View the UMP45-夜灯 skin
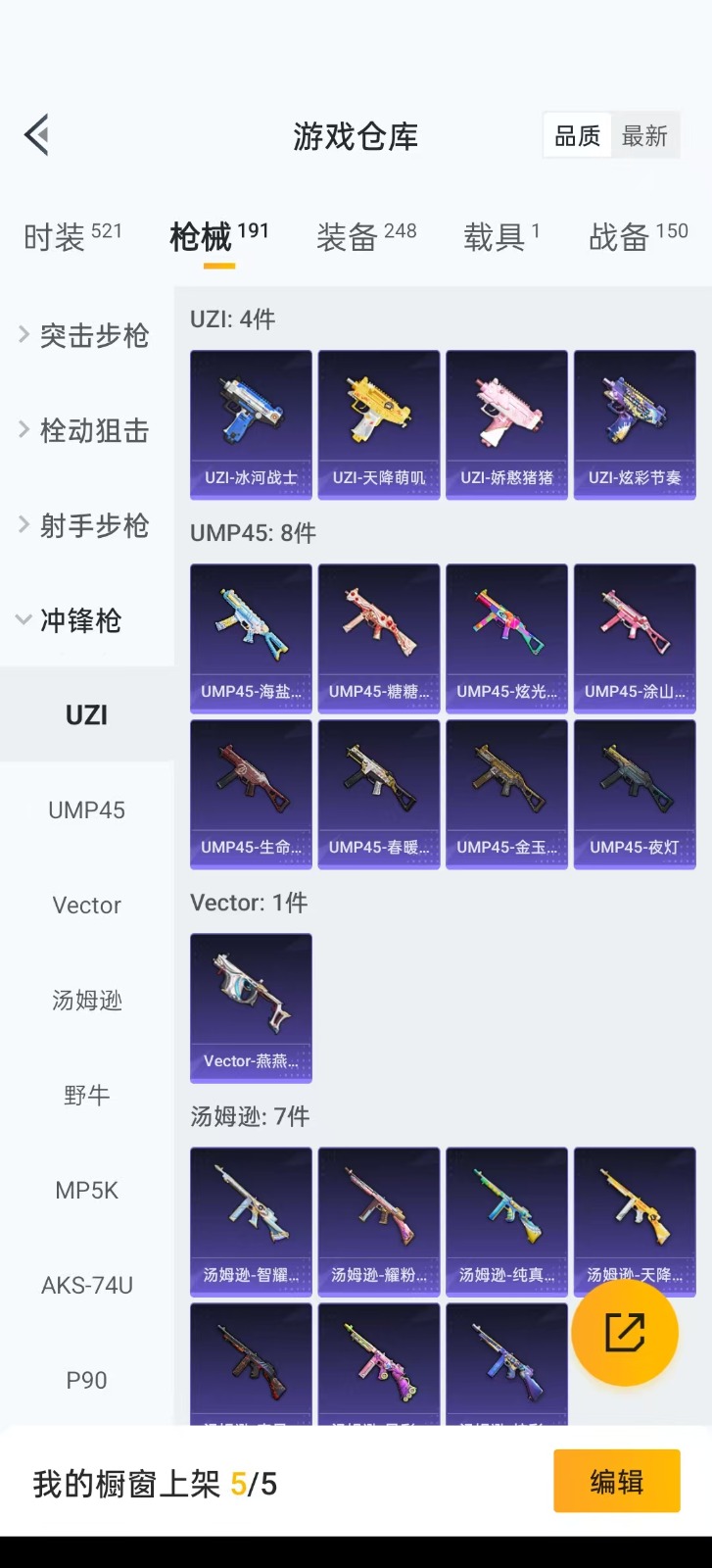Image resolution: width=712 pixels, height=1568 pixels. coord(635,794)
